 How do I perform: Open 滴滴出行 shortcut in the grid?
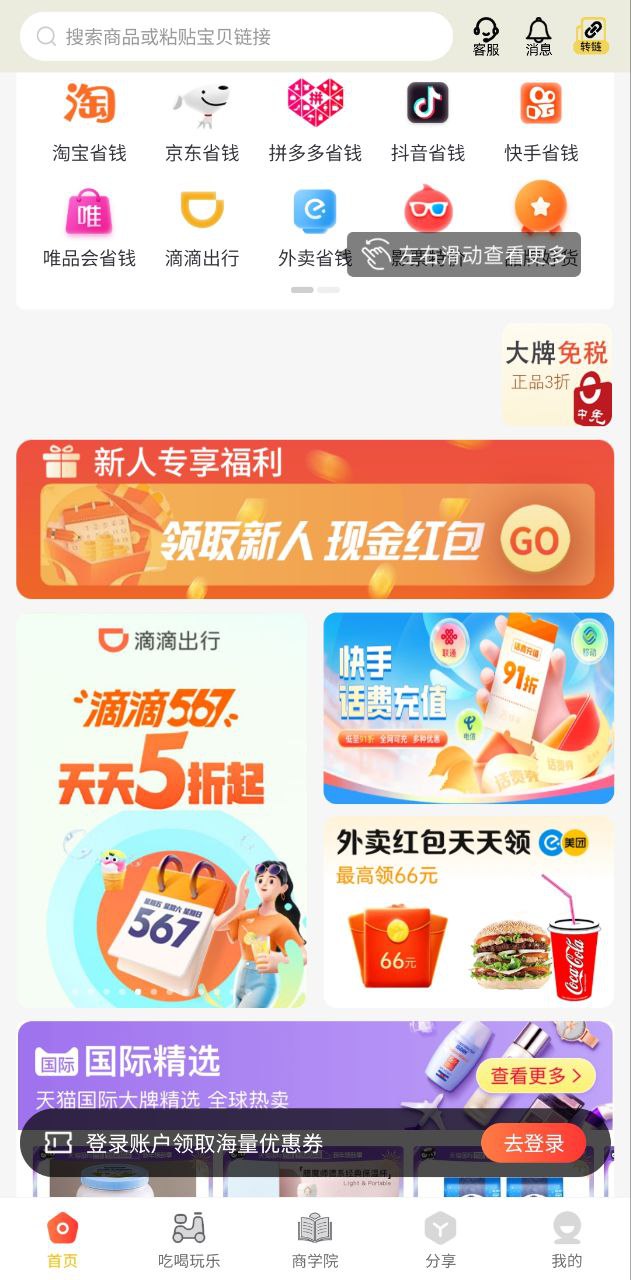202,228
